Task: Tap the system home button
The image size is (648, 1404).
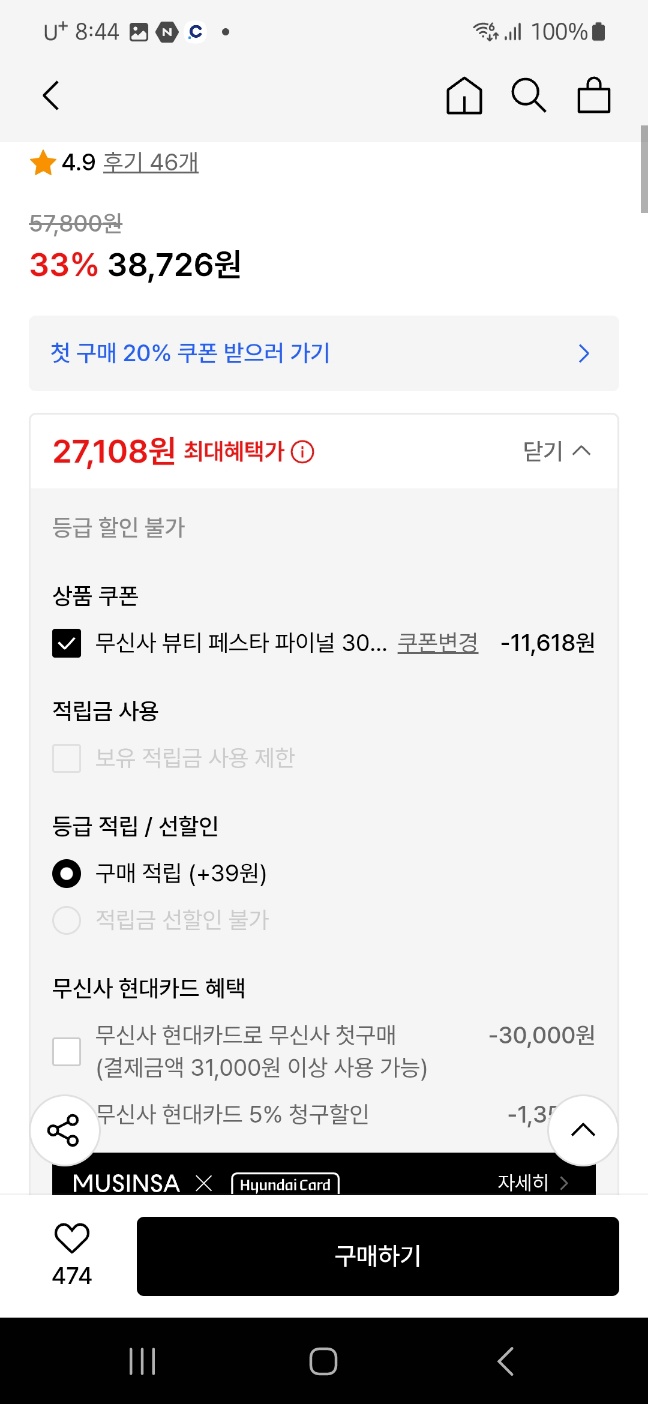Action: point(324,1361)
